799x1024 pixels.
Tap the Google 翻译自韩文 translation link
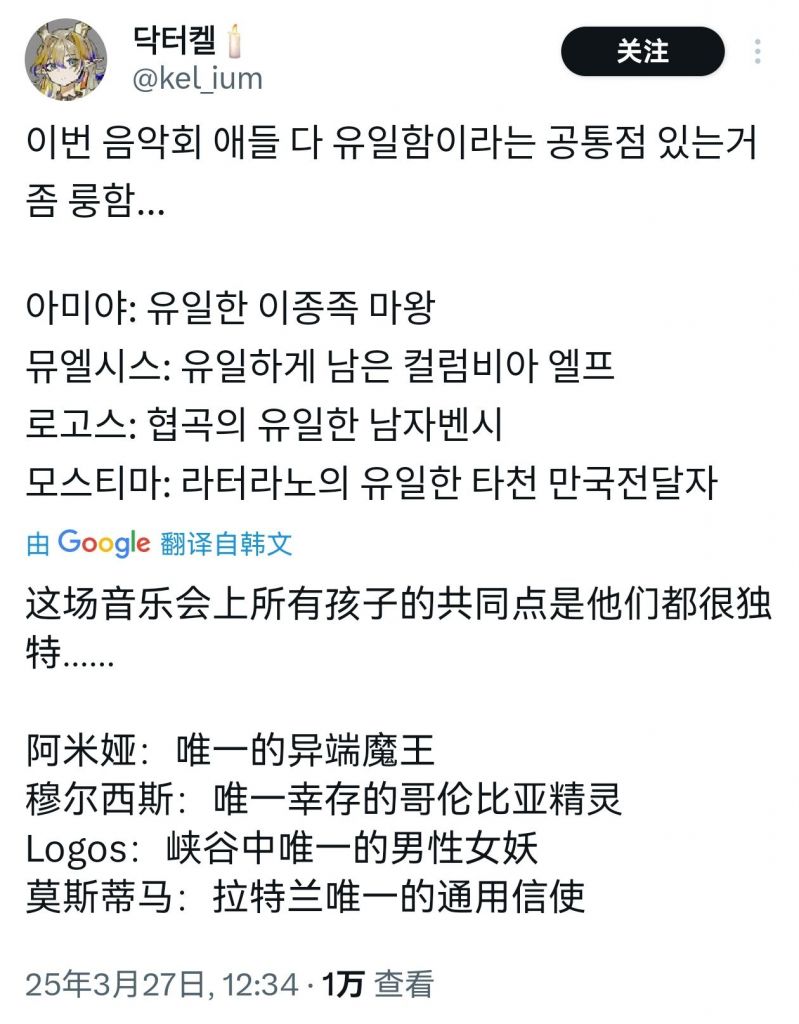(160, 543)
